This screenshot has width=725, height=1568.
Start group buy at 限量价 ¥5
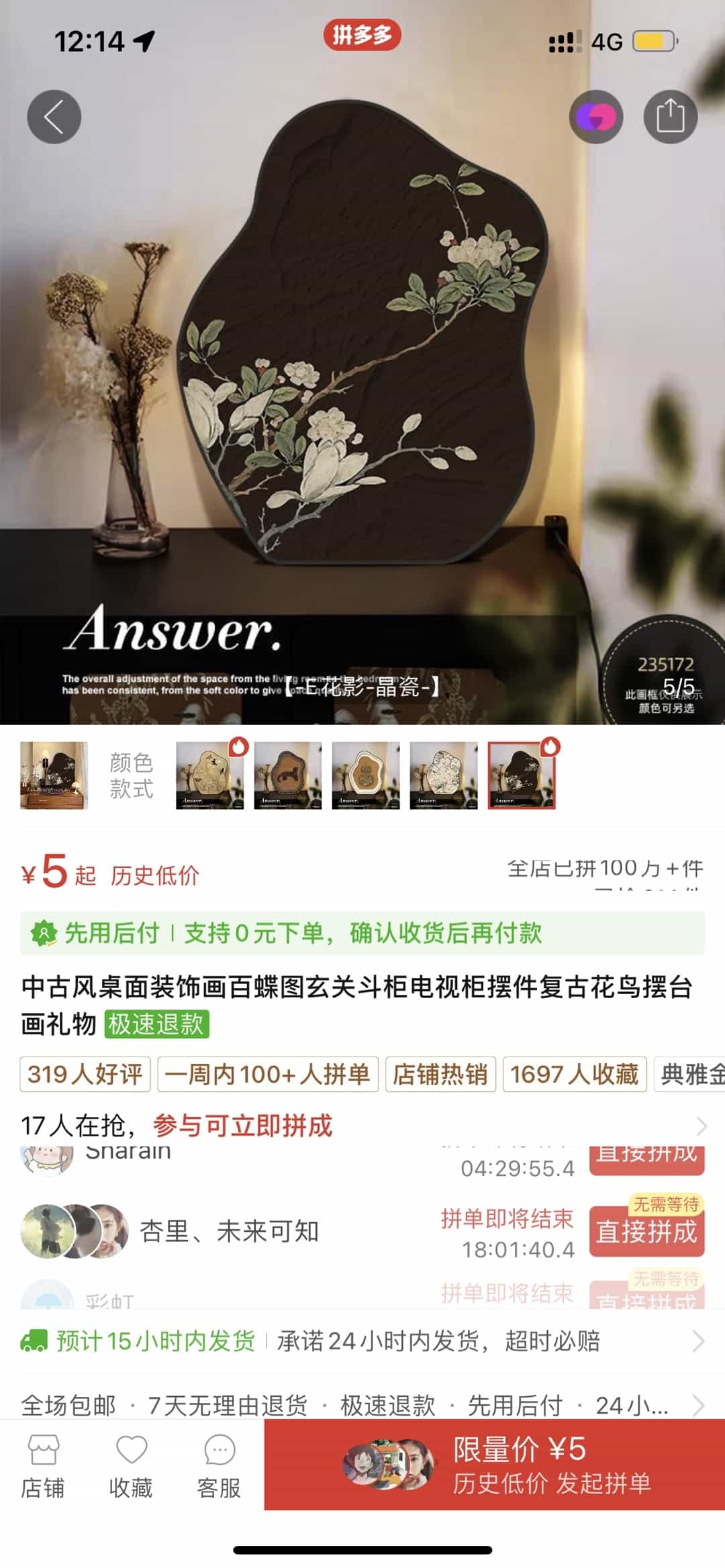(494, 1465)
